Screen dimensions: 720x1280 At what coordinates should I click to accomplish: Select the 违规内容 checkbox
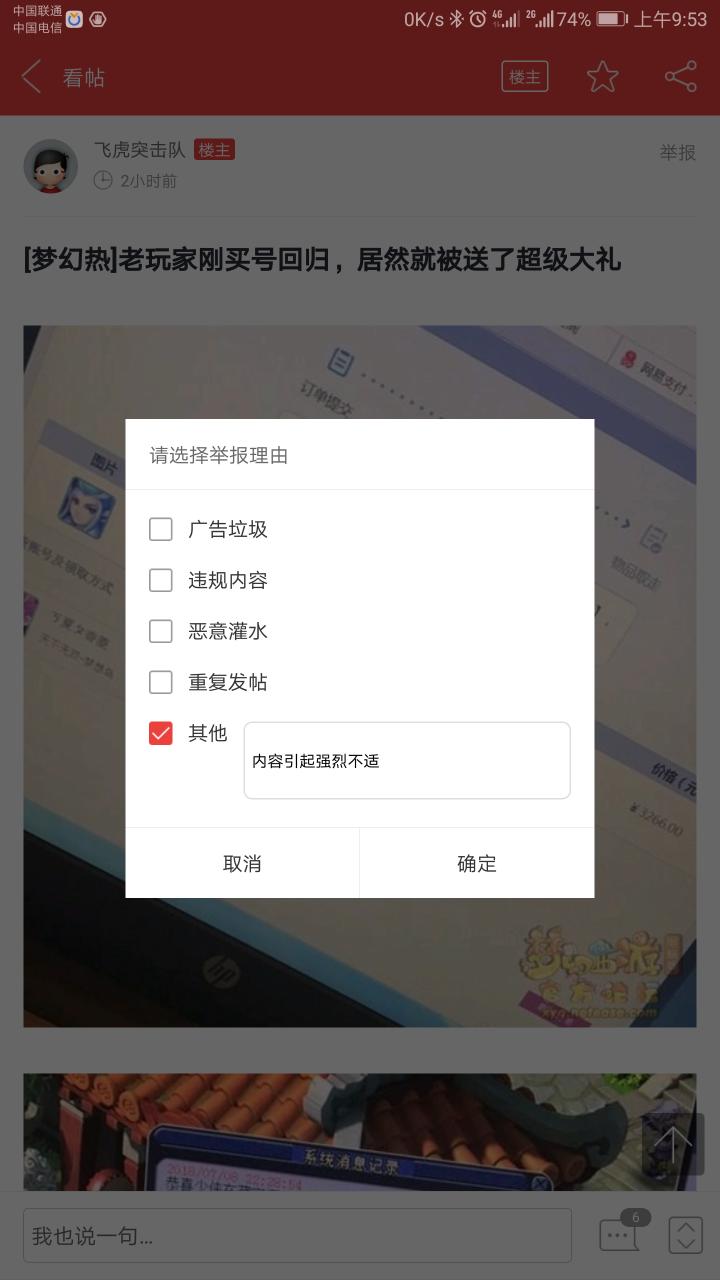[161, 580]
